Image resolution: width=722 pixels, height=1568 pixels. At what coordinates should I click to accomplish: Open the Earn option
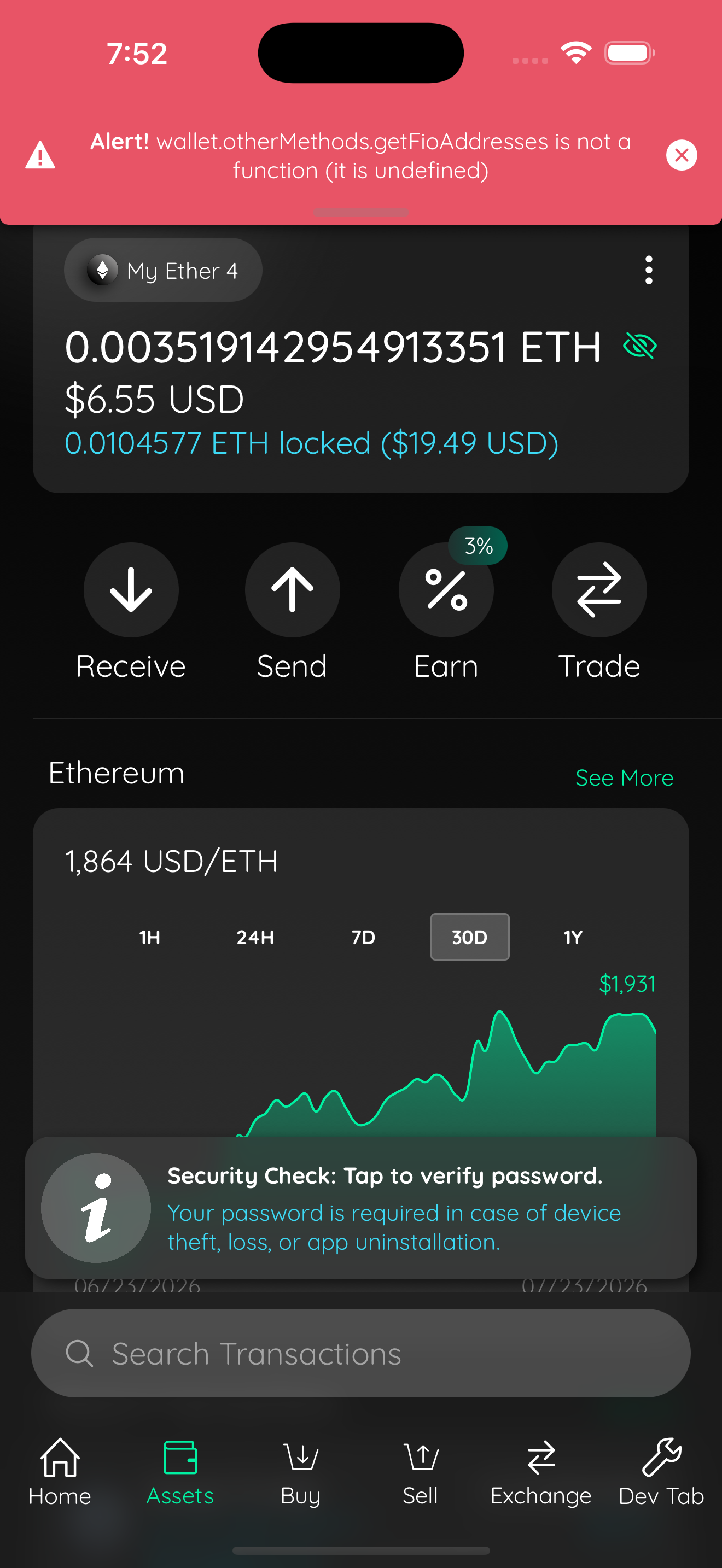[446, 612]
